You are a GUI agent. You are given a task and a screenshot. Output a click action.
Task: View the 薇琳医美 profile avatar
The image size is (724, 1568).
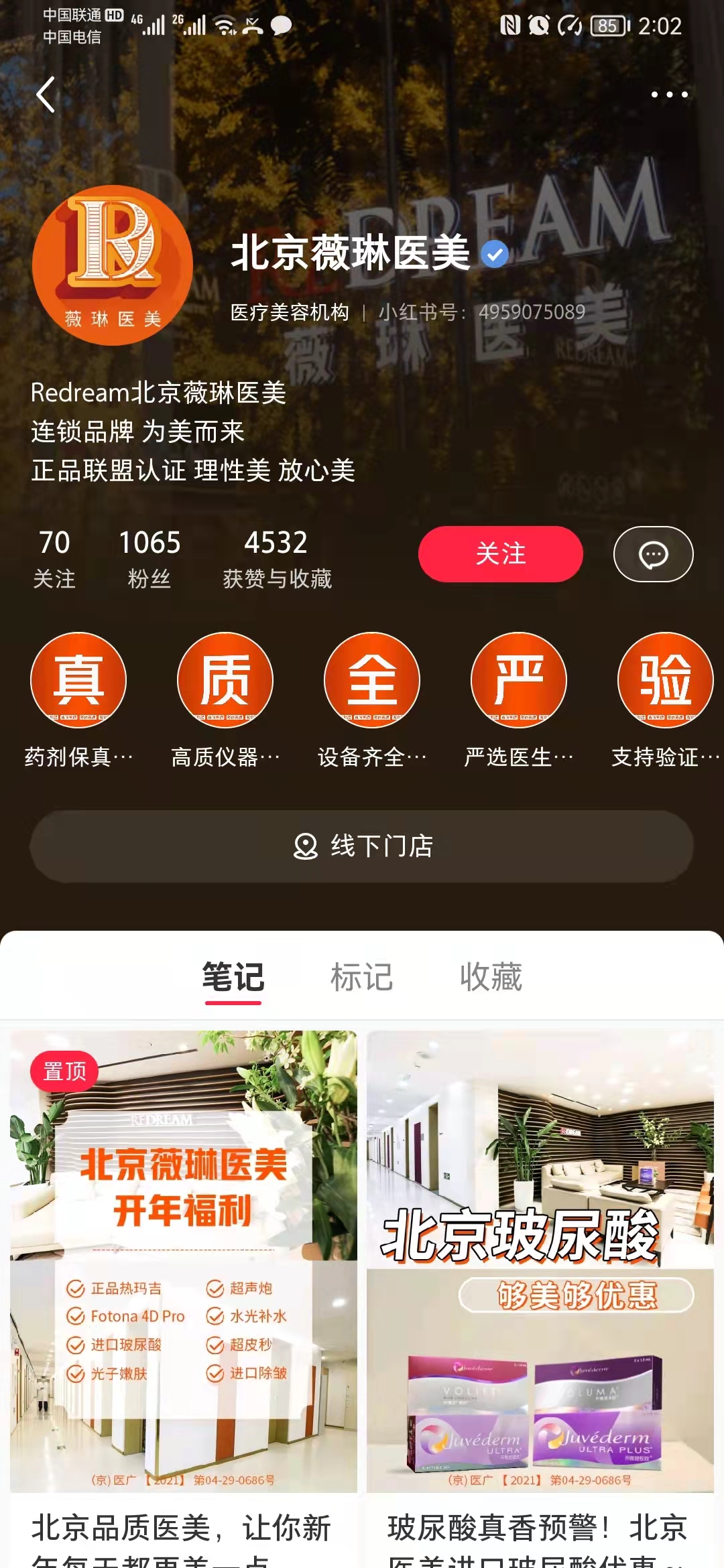point(113,265)
